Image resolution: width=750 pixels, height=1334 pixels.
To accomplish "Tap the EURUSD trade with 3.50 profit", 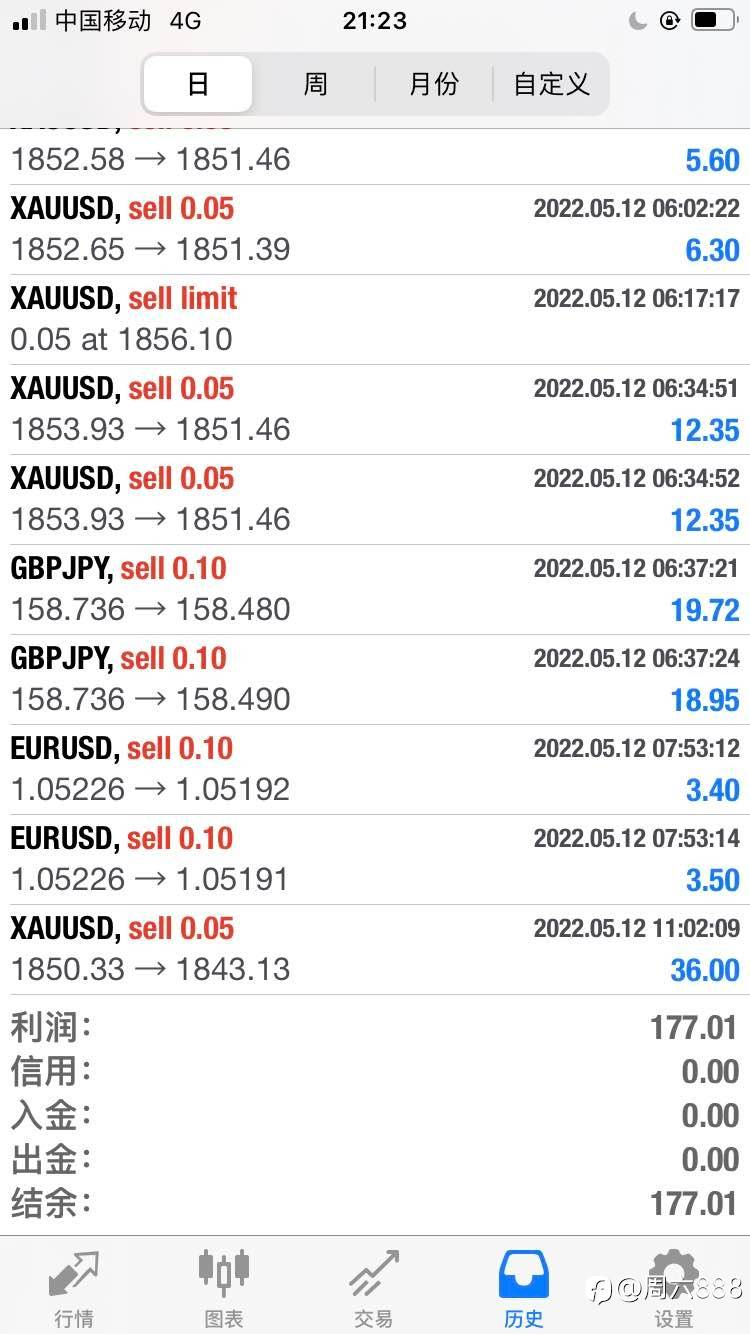I will (x=375, y=859).
